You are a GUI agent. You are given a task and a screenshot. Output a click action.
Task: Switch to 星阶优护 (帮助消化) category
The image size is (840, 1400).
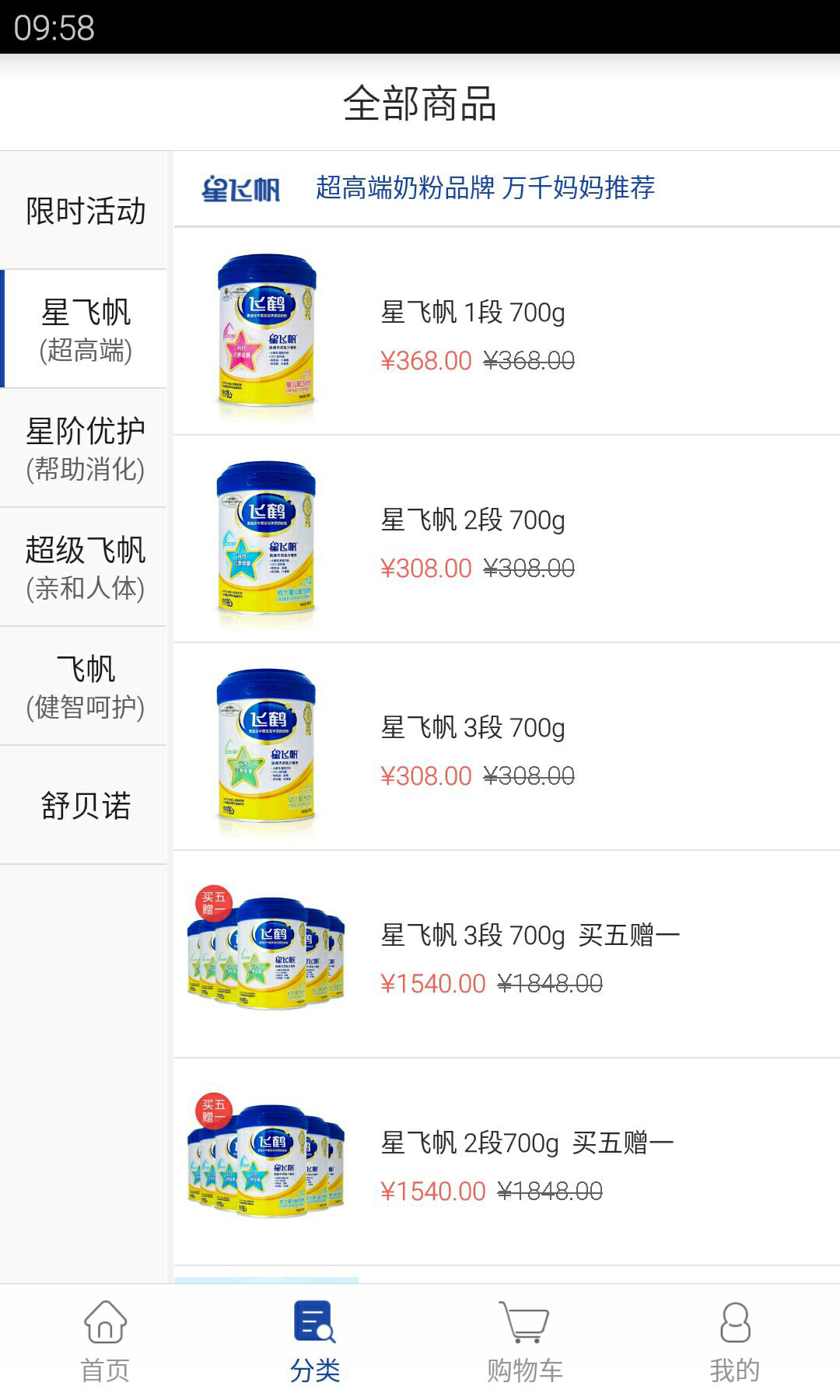[x=85, y=449]
